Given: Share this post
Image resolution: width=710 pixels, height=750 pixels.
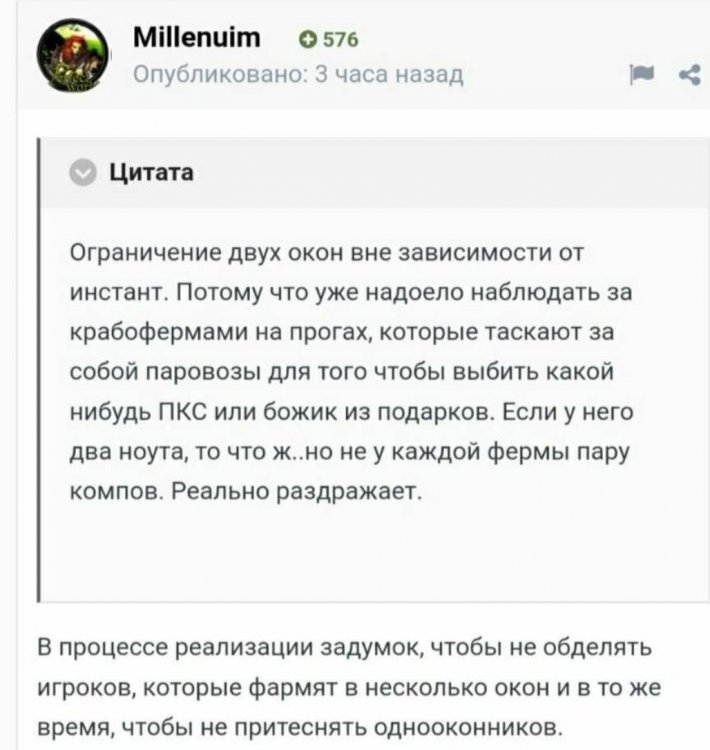Looking at the screenshot, I should tap(688, 72).
